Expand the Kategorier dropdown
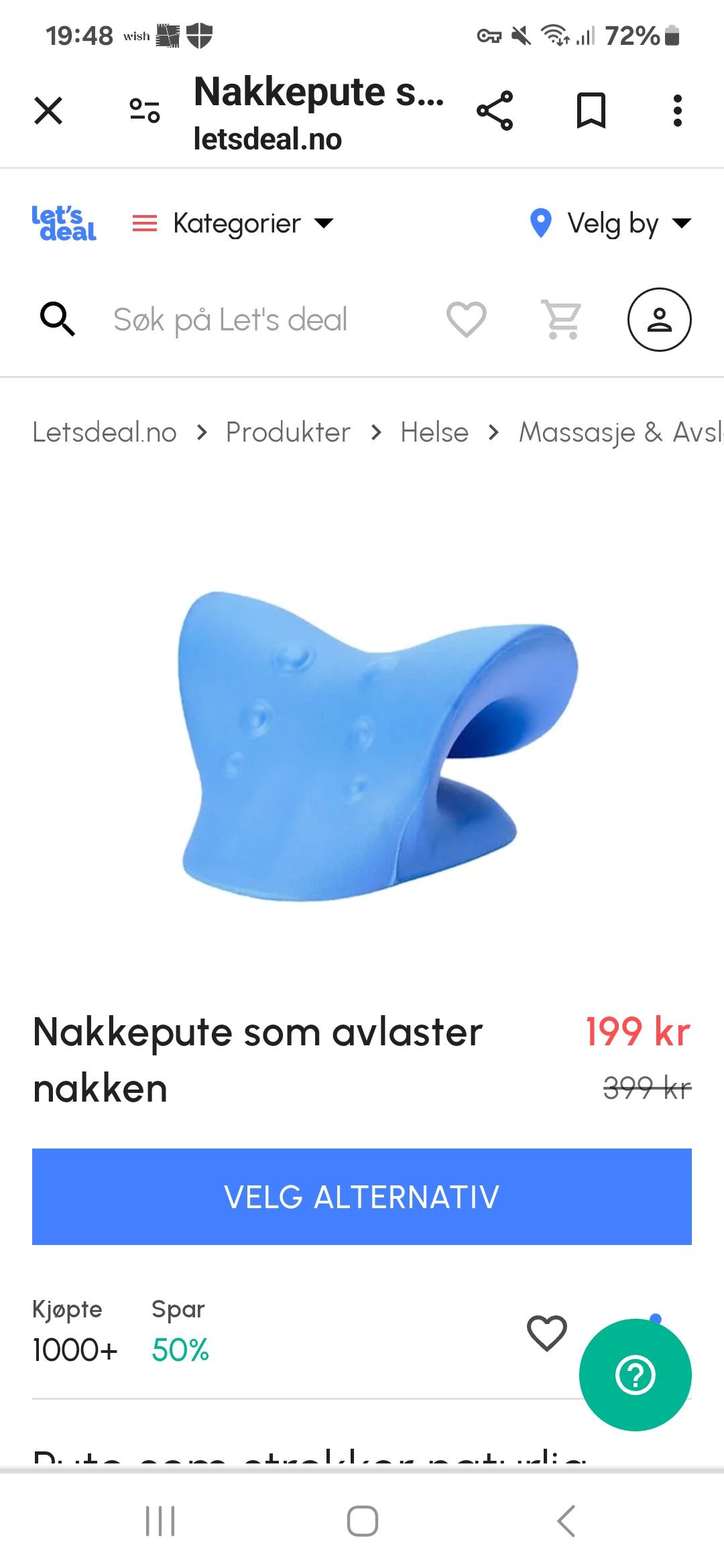This screenshot has width=724, height=1568. [x=233, y=223]
